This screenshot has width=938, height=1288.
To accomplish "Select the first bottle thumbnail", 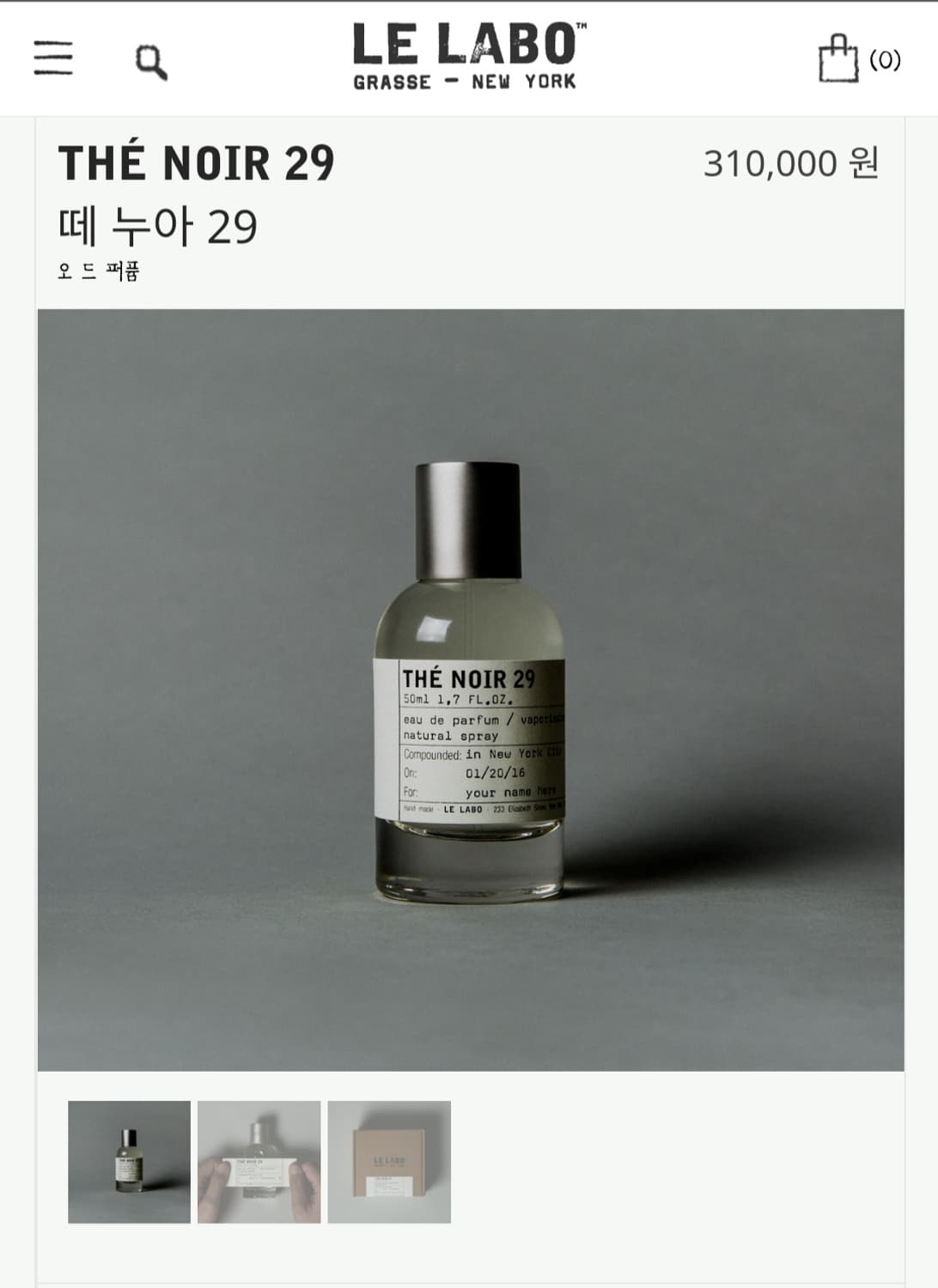I will 131,1161.
